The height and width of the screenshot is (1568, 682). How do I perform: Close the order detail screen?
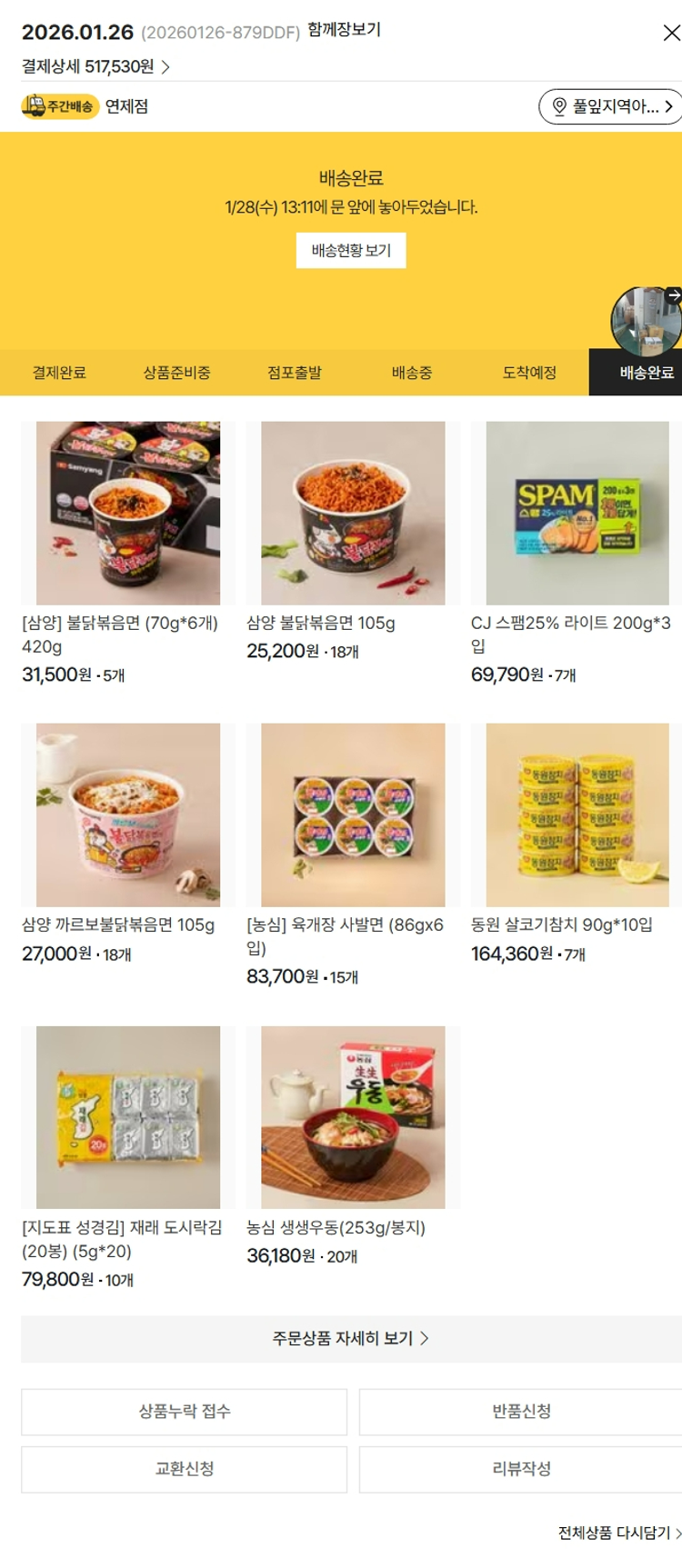coord(671,33)
